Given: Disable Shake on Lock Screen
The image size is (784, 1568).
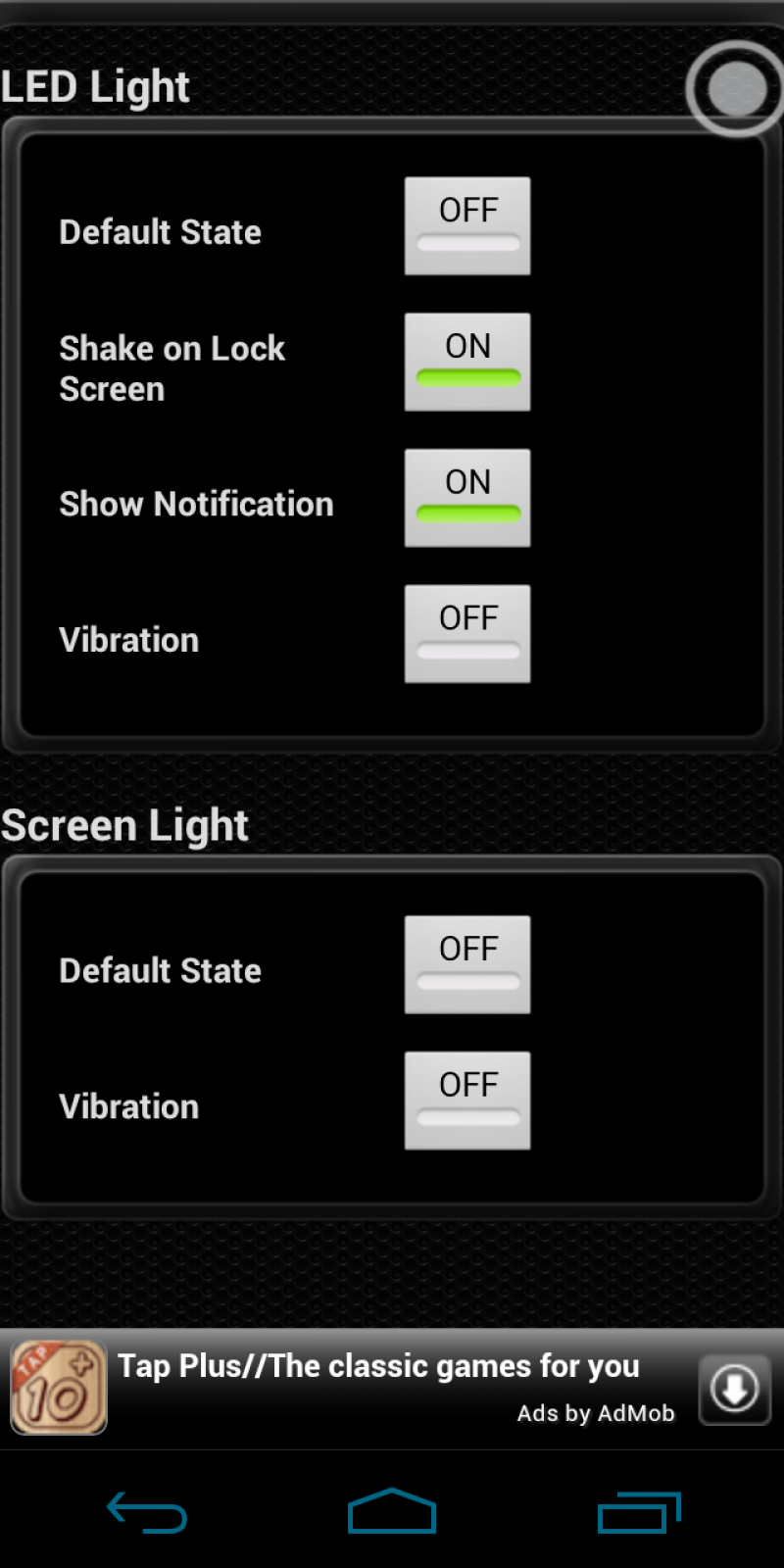Looking at the screenshot, I should point(467,362).
